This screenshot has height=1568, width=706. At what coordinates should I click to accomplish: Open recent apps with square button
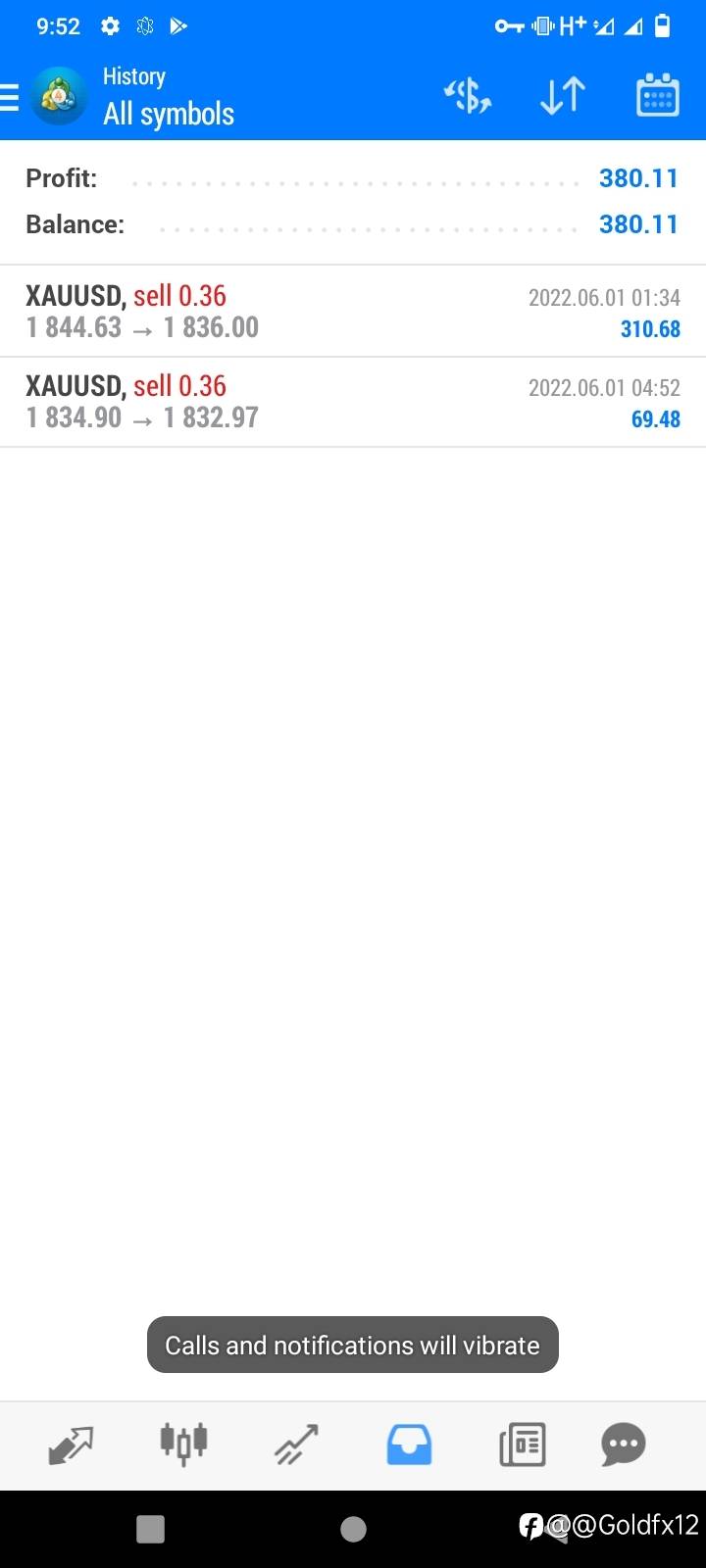(x=150, y=1529)
